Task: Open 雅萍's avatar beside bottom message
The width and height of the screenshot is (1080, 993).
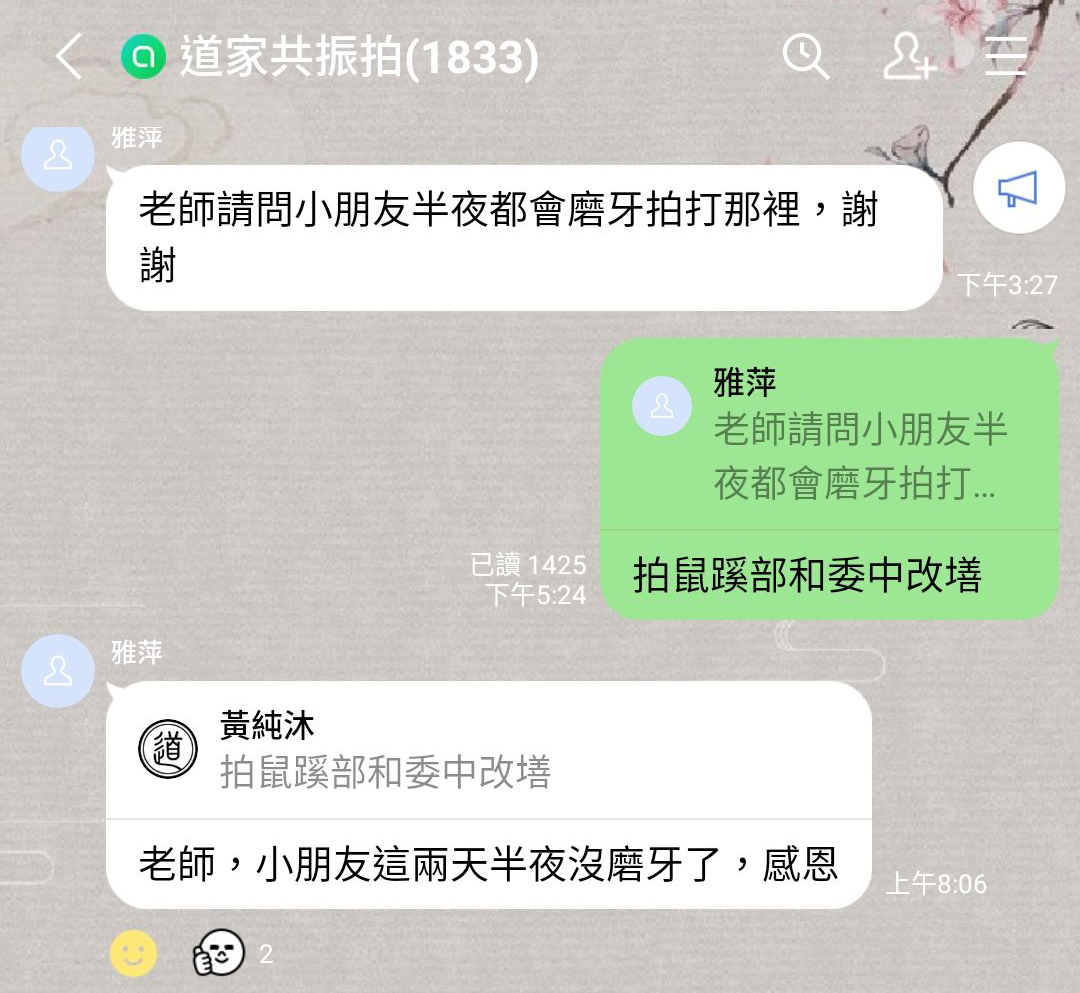Action: point(58,671)
